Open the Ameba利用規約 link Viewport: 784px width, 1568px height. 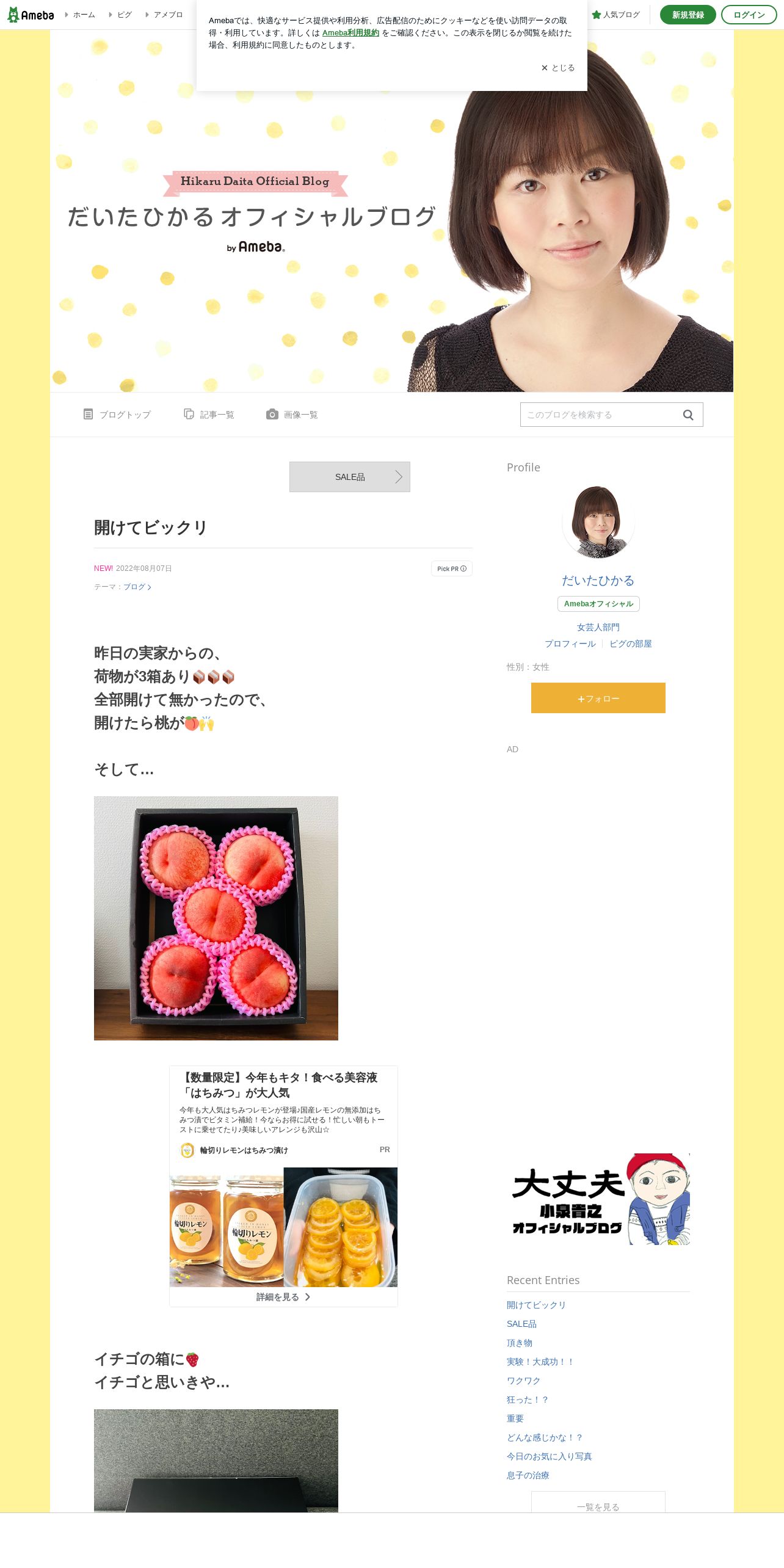[350, 33]
